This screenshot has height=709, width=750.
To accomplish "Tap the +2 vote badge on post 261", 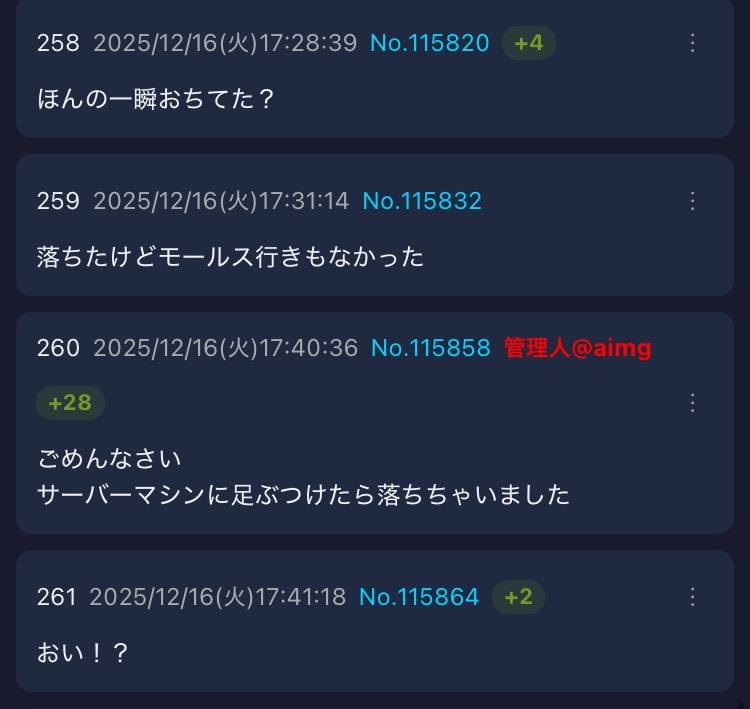I will click(x=518, y=597).
